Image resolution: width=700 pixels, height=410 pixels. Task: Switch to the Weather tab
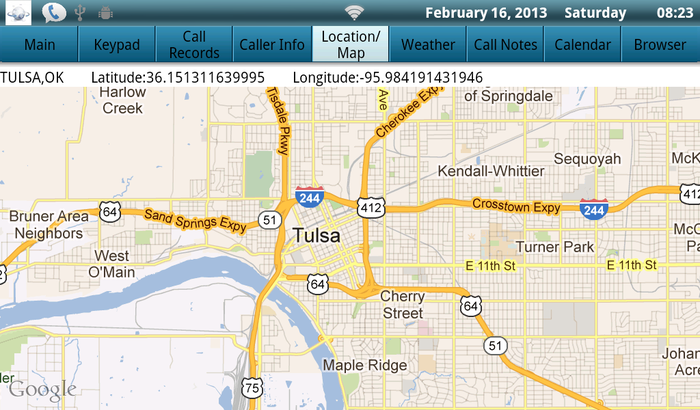(x=428, y=44)
